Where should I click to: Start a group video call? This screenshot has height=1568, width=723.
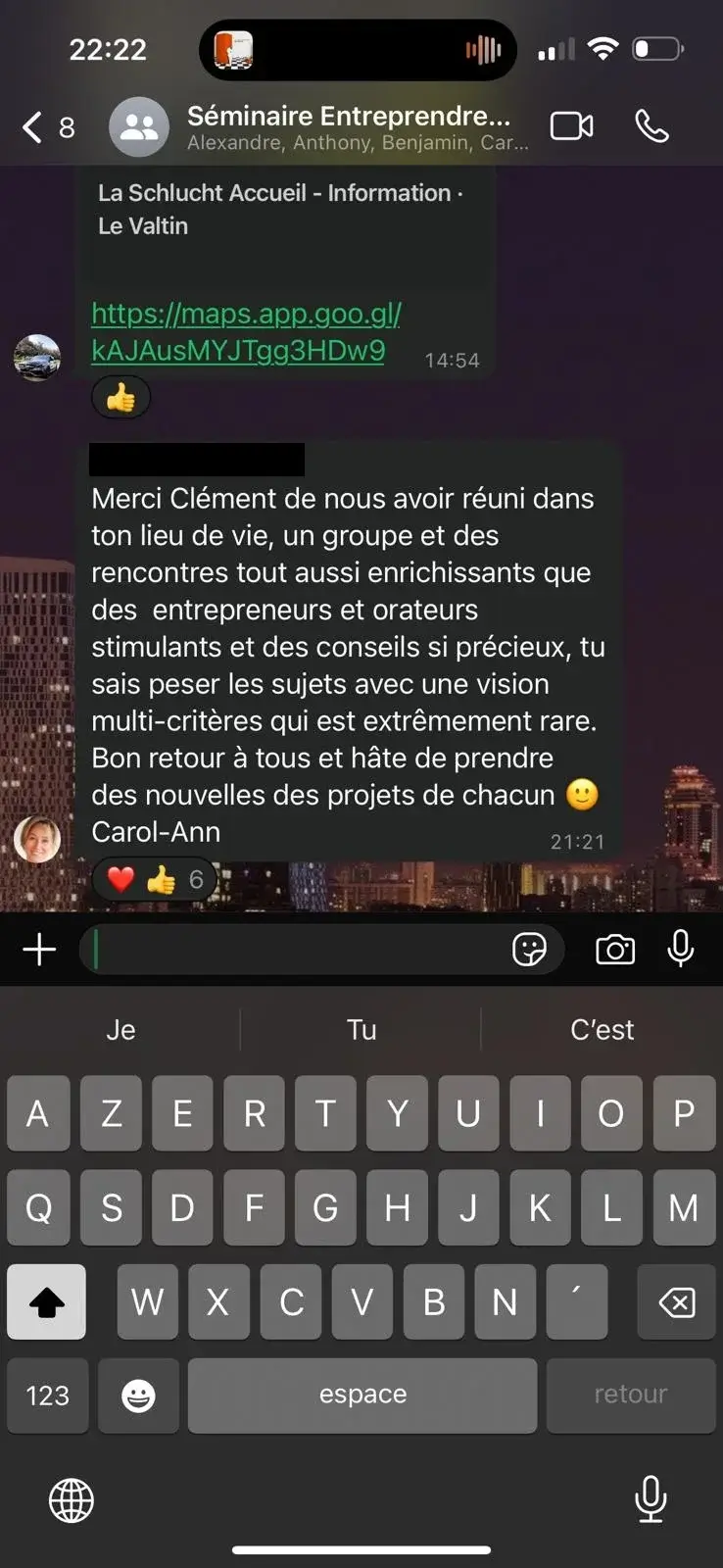point(571,126)
